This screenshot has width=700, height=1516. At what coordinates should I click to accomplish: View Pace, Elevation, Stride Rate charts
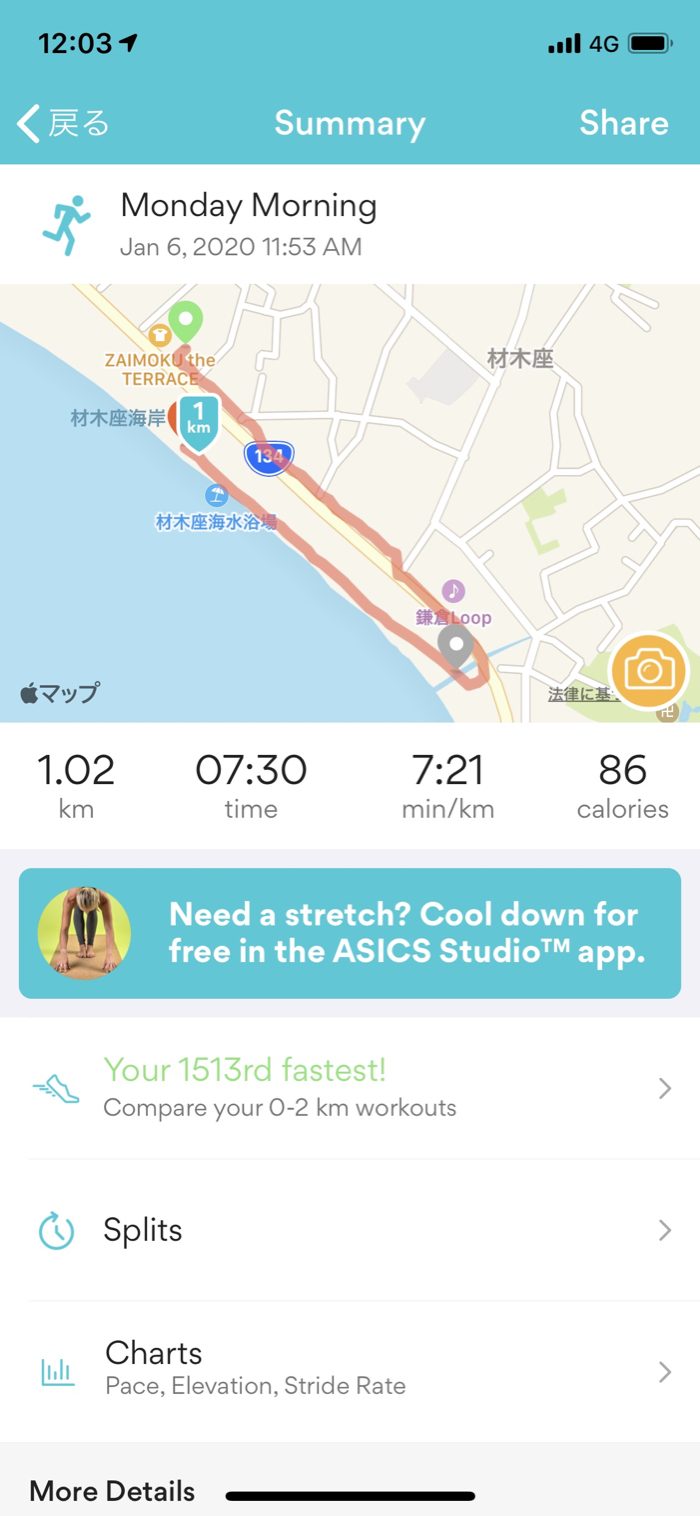350,1370
